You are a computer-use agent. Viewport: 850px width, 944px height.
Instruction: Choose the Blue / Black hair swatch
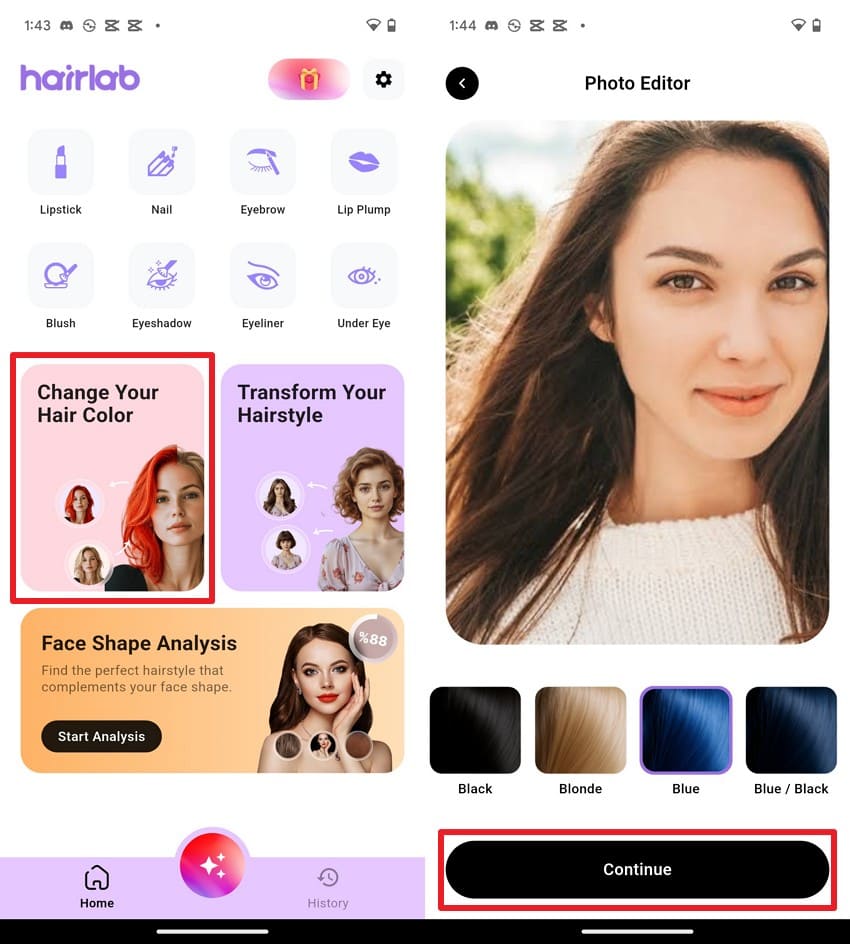[791, 730]
